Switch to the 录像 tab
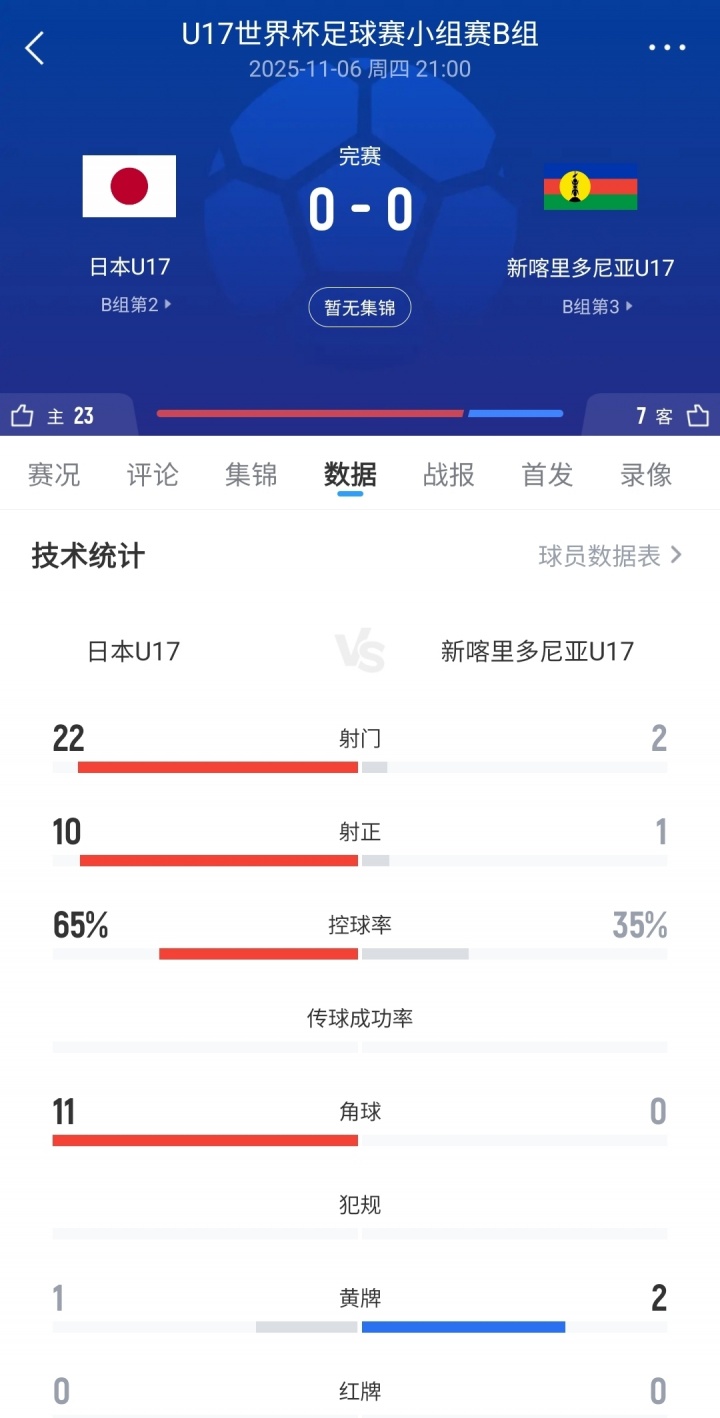The width and height of the screenshot is (720, 1418). (x=646, y=474)
